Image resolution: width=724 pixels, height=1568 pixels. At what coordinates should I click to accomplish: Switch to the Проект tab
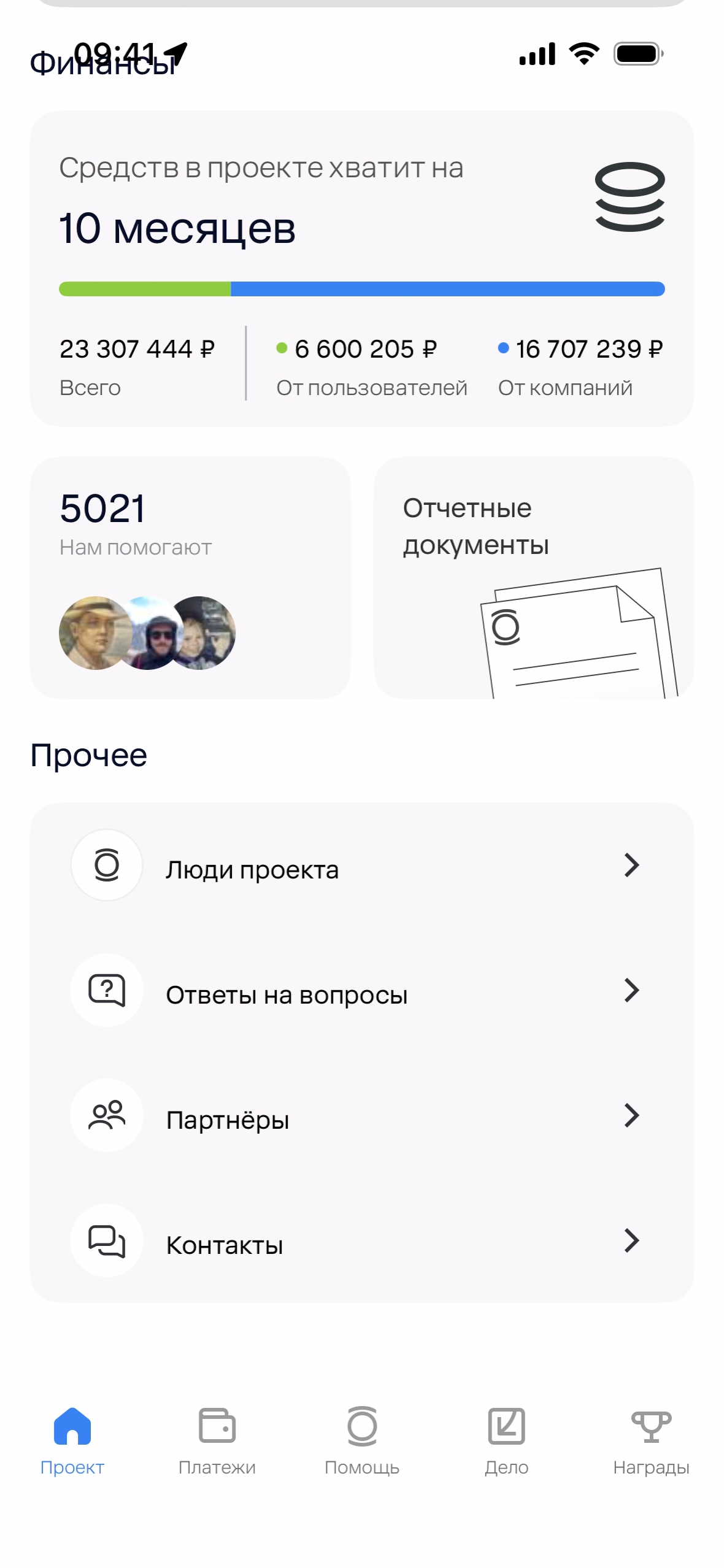(x=72, y=1439)
